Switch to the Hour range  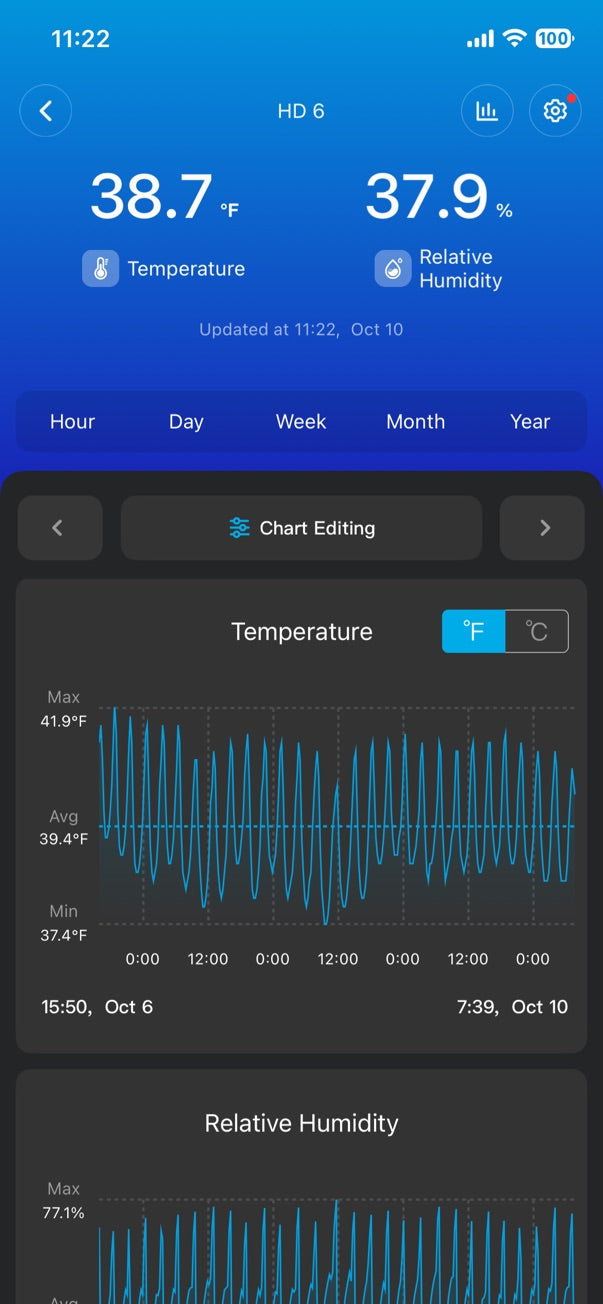click(72, 422)
